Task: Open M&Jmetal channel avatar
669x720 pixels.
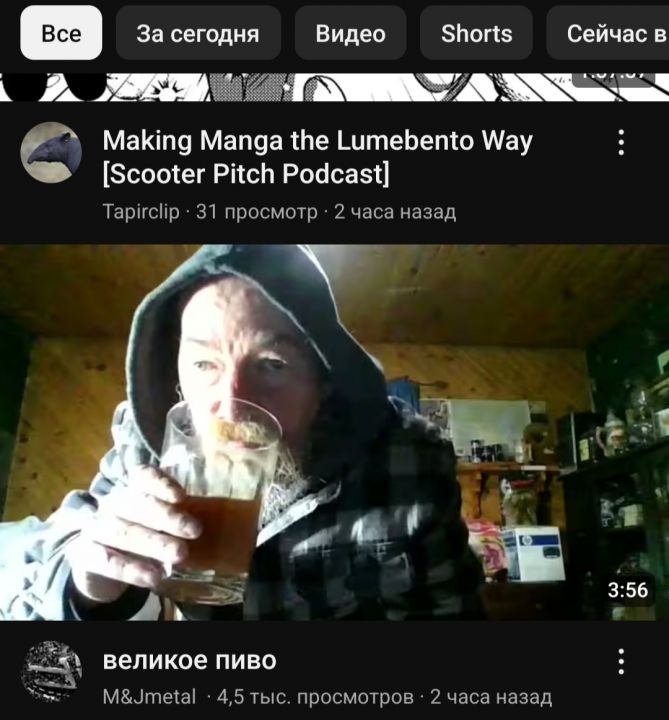Action: click(x=51, y=671)
